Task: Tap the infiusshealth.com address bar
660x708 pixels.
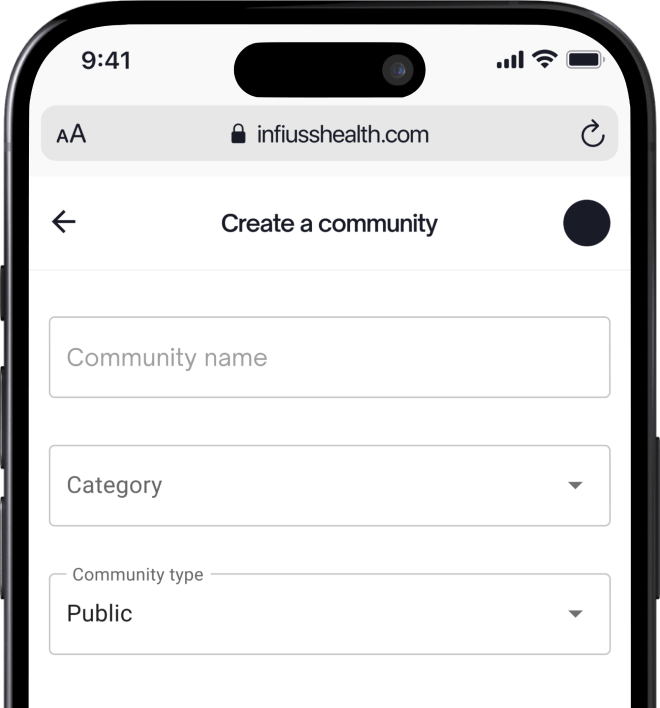Action: point(330,134)
